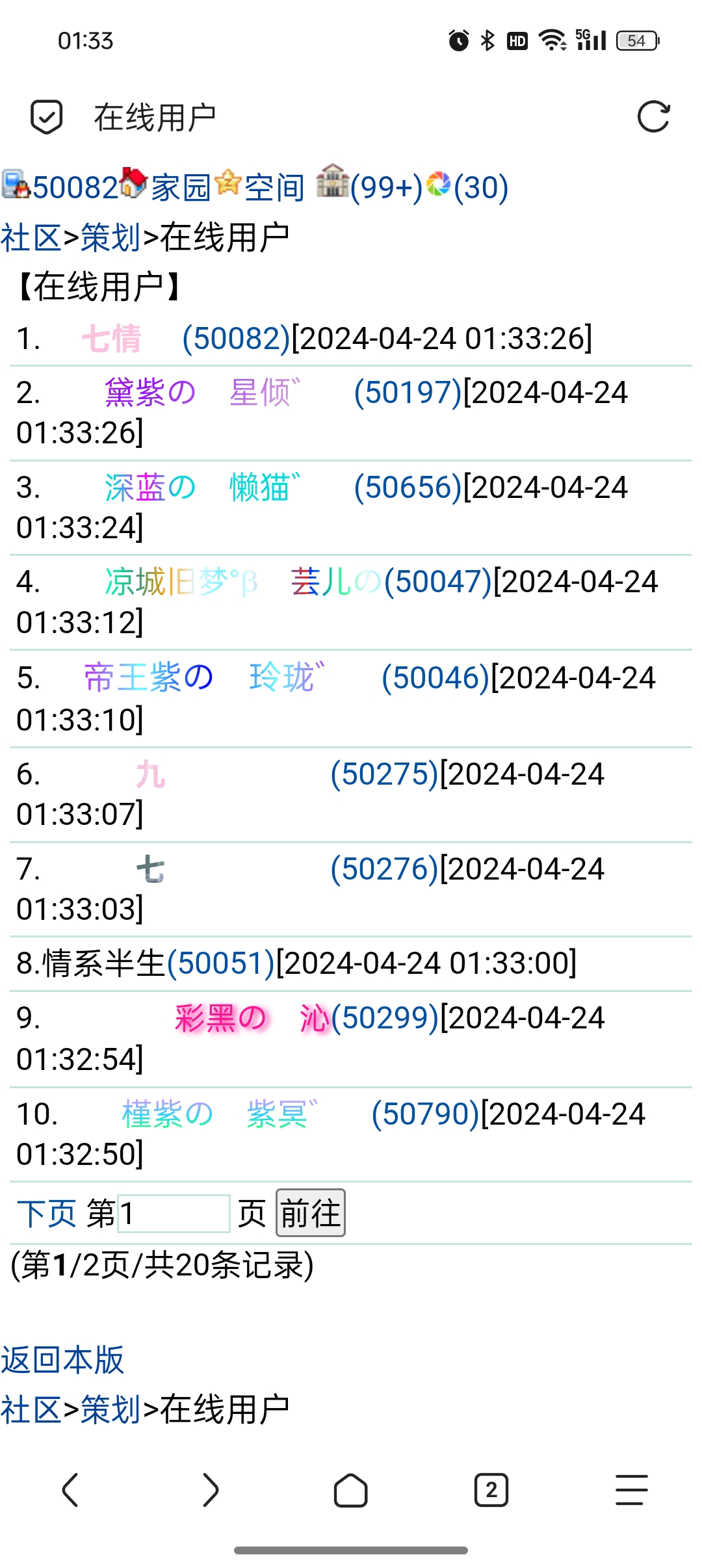The height and width of the screenshot is (1568, 702).
Task: Open the (30) link
Action: click(x=480, y=188)
